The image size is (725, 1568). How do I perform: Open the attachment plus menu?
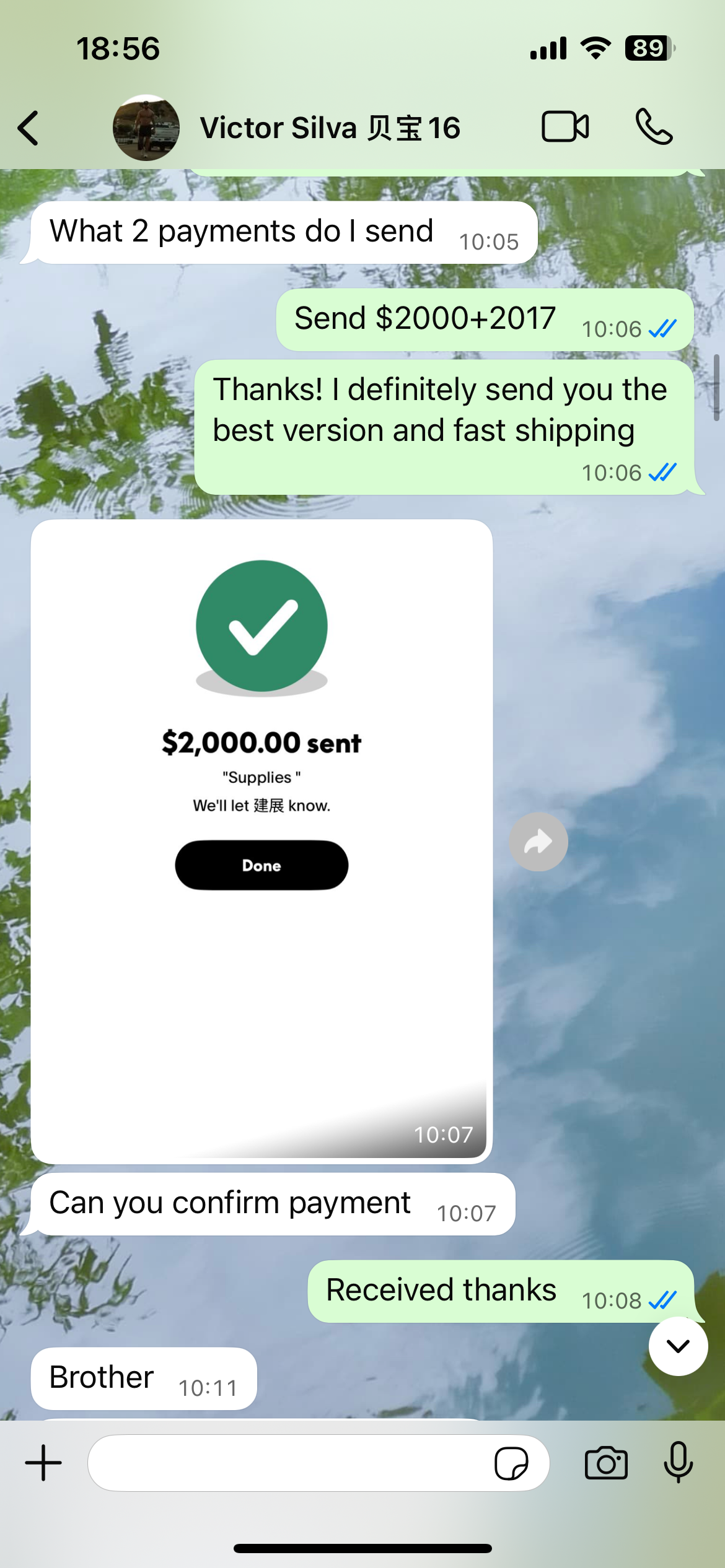[43, 1463]
